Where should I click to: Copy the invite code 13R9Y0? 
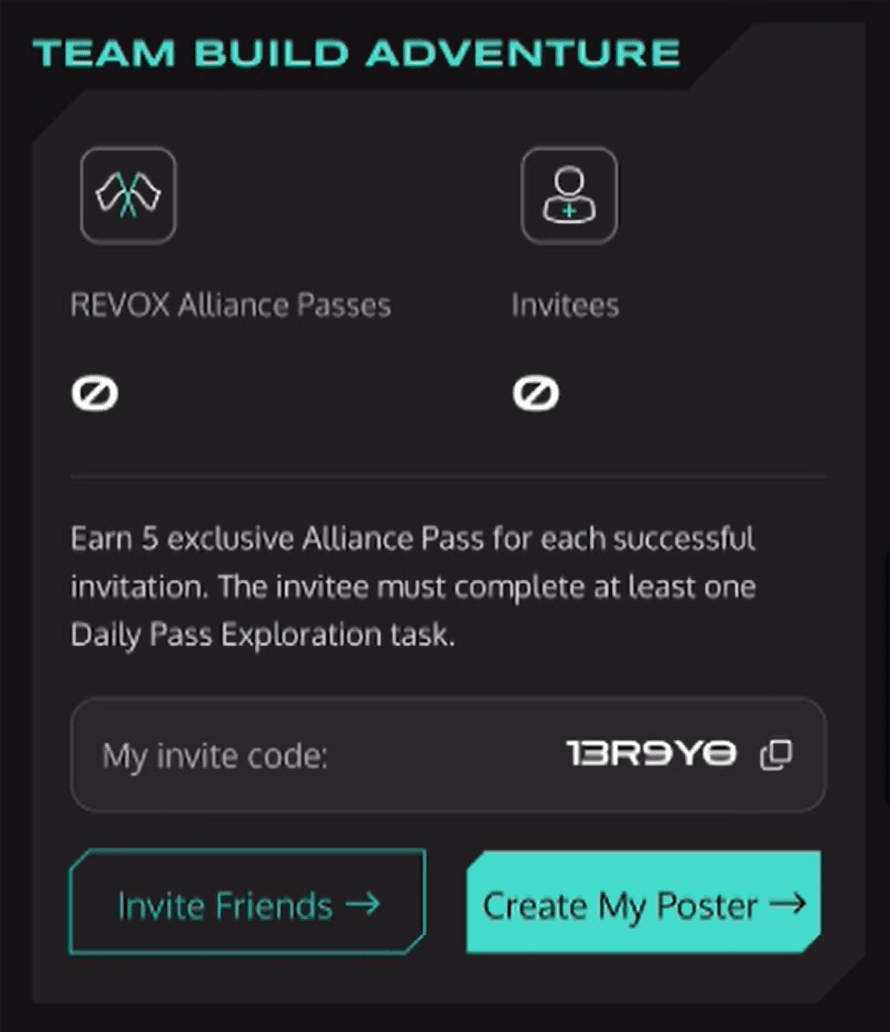coord(776,754)
